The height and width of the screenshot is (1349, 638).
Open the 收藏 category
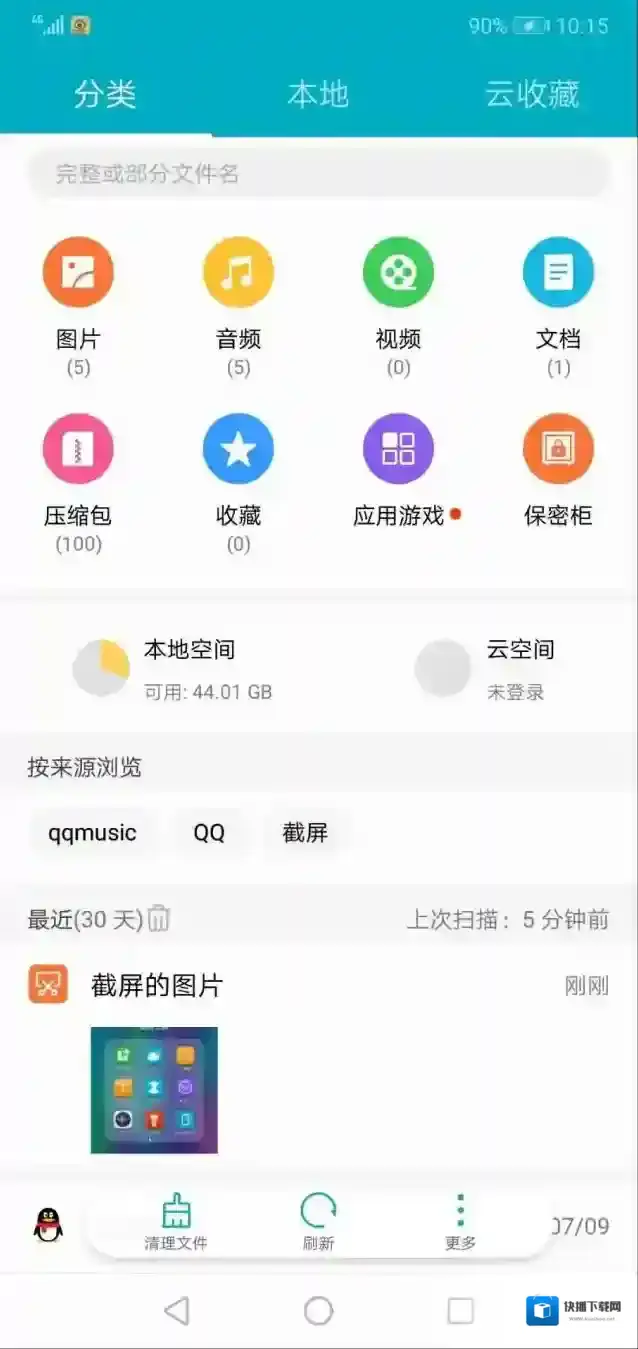tap(238, 450)
